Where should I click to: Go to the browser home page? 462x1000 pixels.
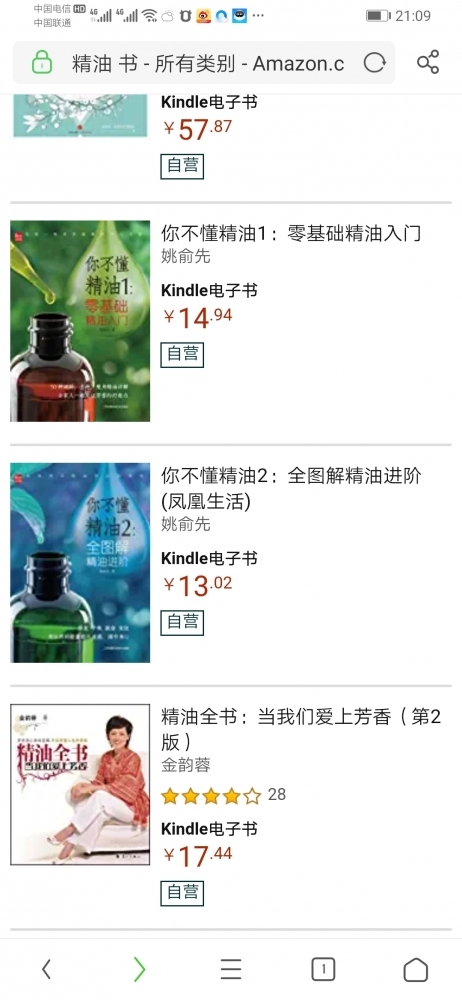pos(415,969)
